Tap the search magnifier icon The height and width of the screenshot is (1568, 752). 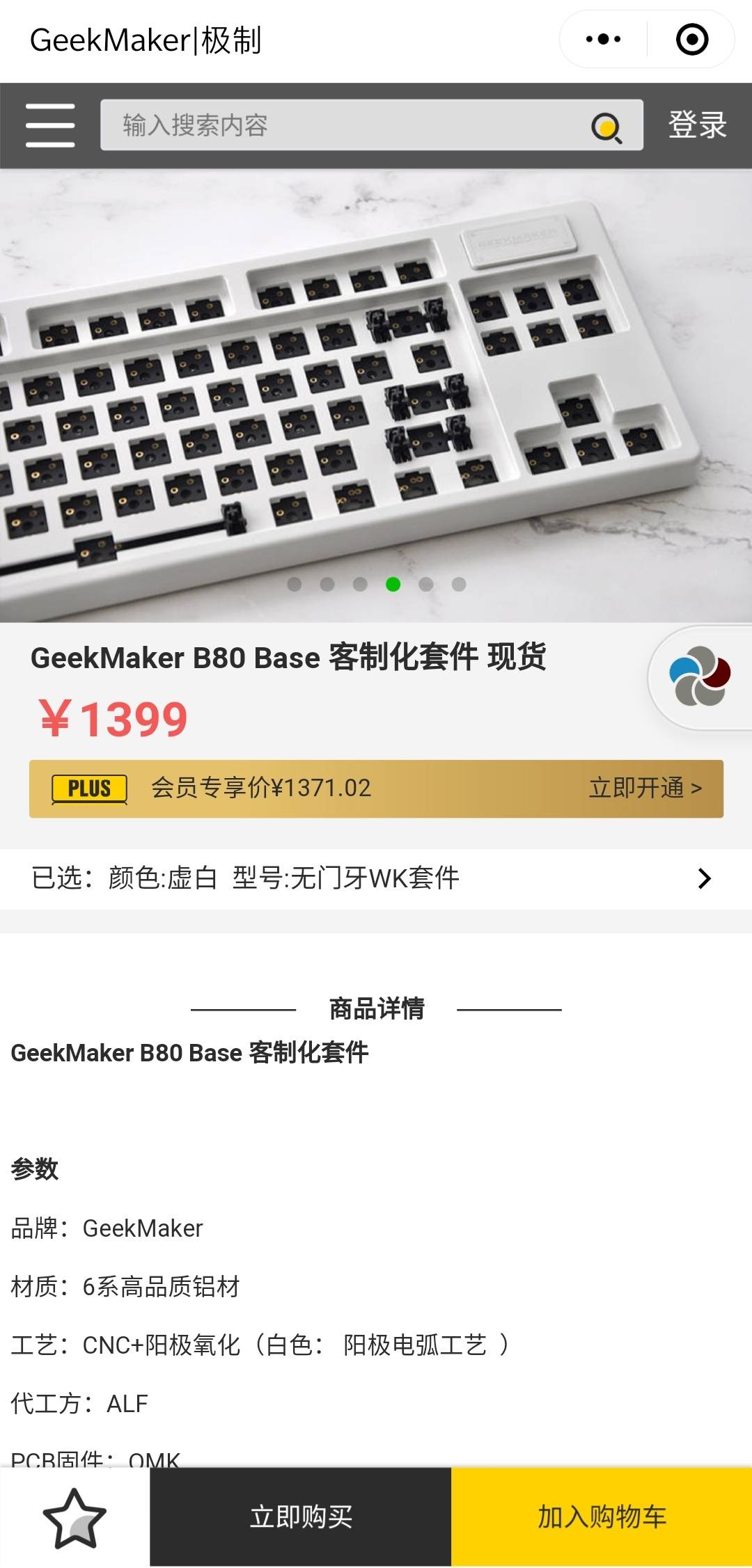606,127
